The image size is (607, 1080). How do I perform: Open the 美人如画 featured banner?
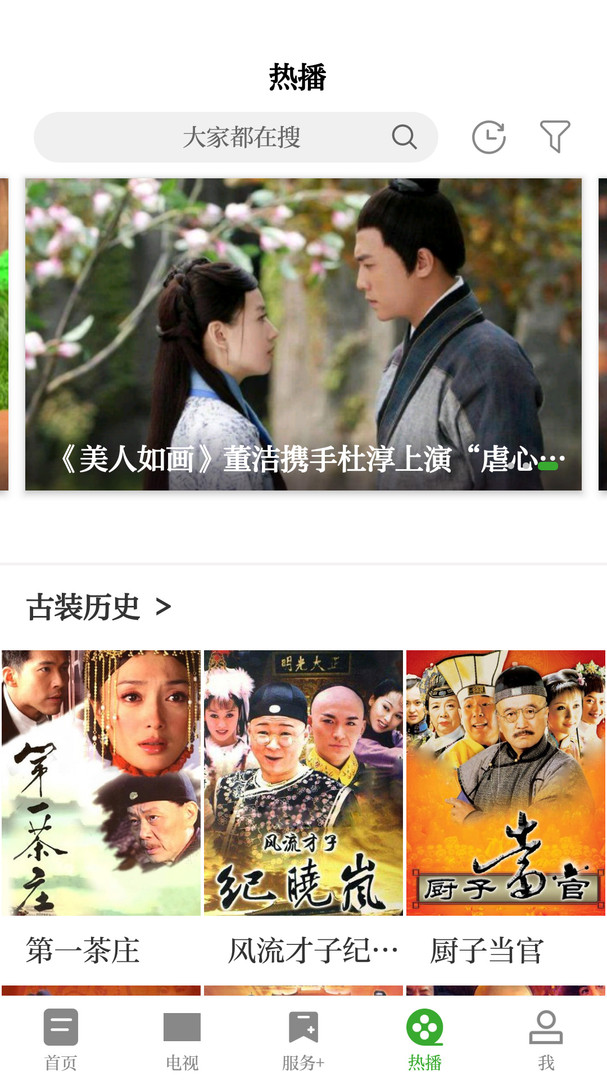click(x=303, y=334)
